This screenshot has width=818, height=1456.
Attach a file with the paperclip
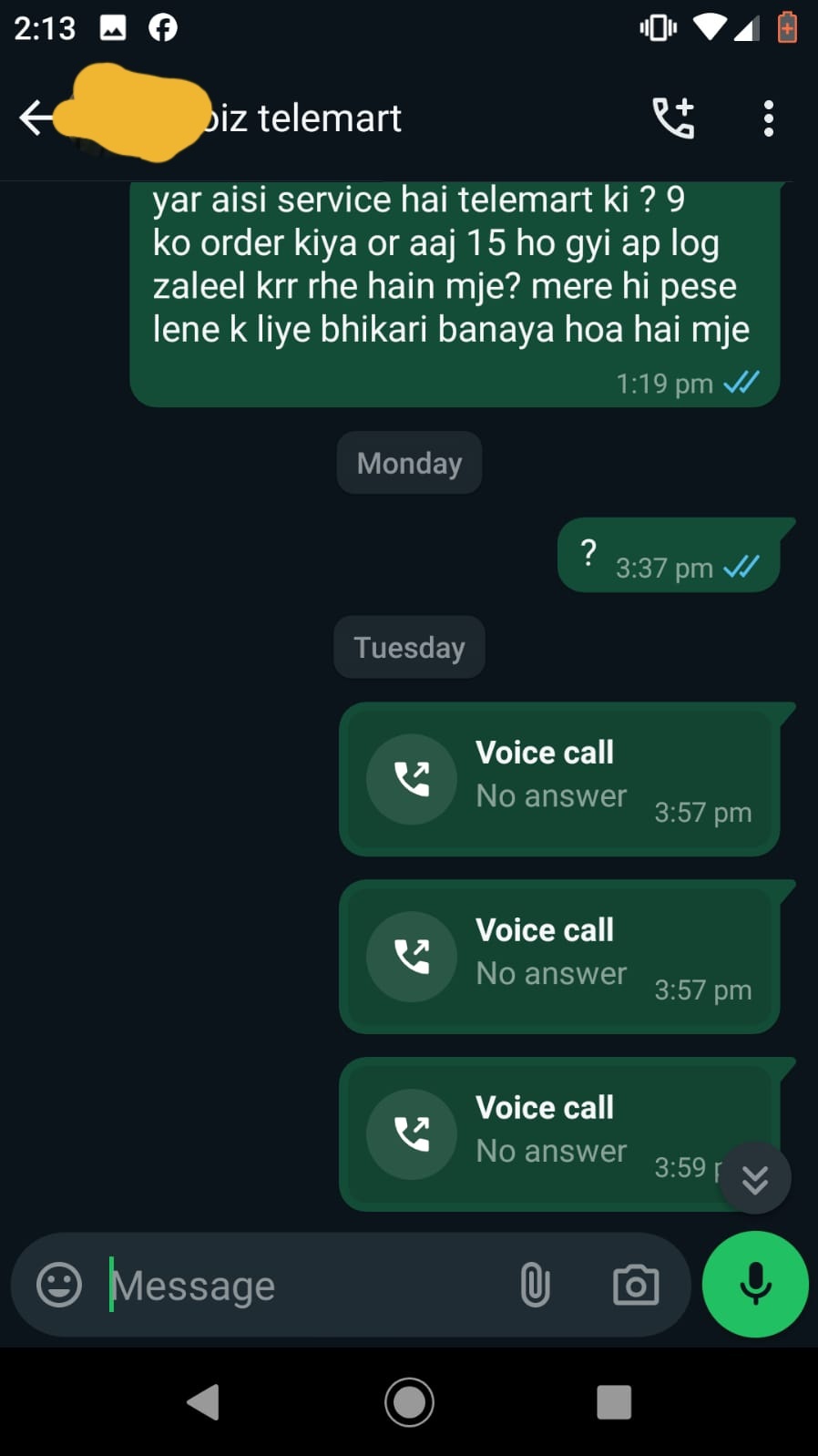pyautogui.click(x=535, y=1285)
